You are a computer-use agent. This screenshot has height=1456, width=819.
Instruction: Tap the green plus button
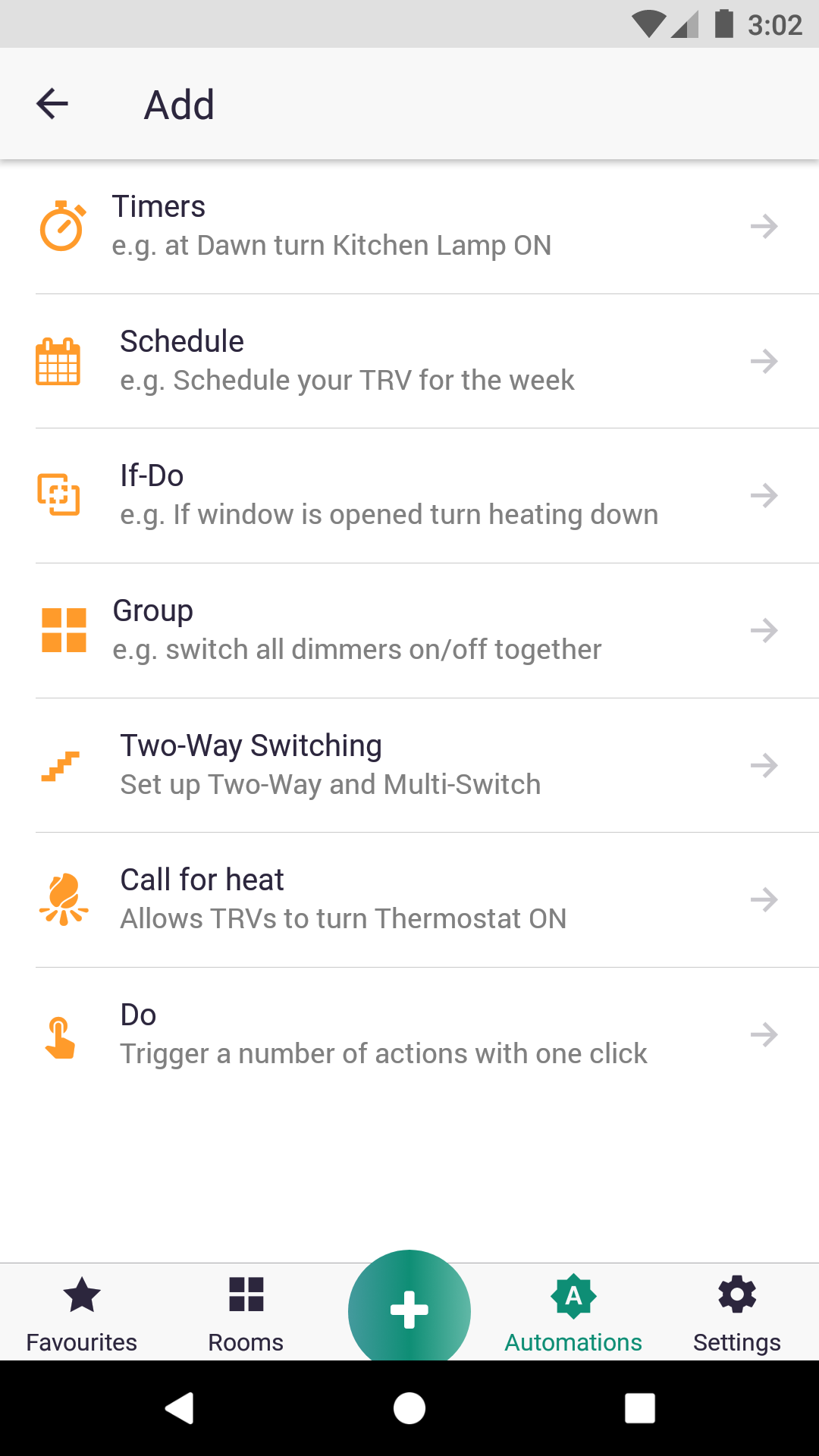click(409, 1310)
